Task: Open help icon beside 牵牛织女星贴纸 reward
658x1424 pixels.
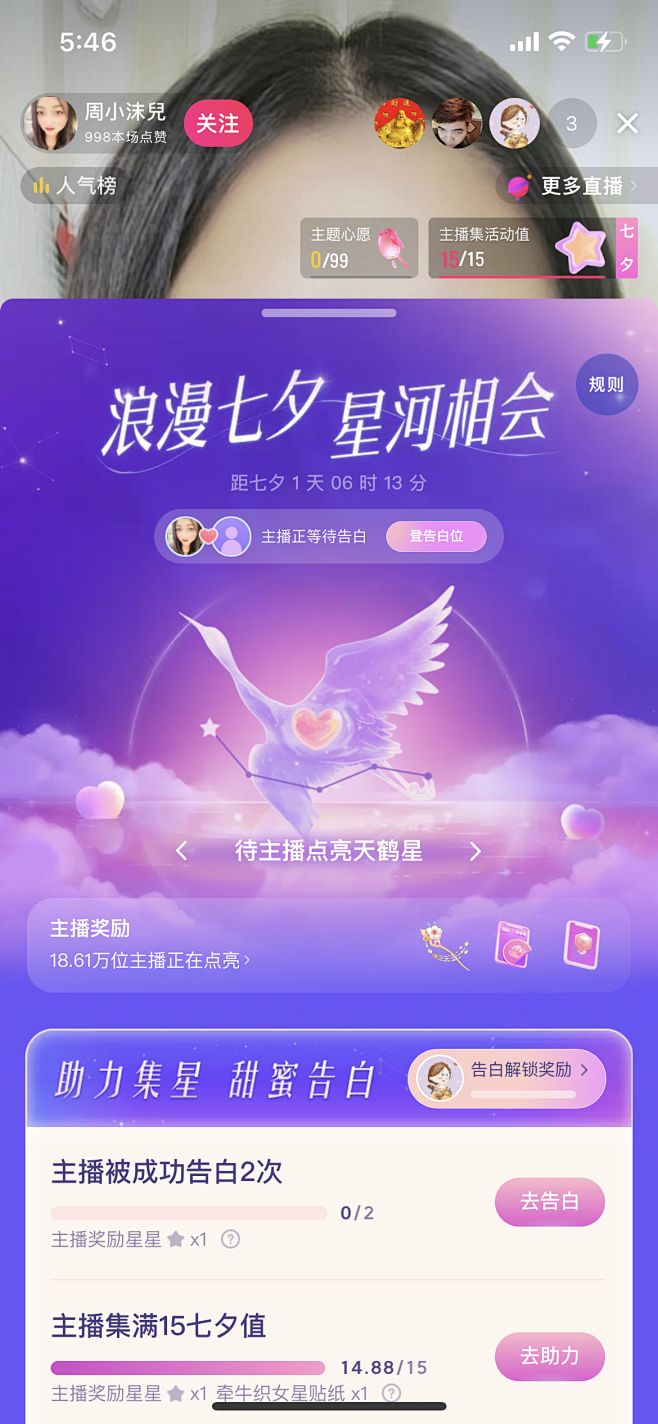Action: (x=392, y=1393)
